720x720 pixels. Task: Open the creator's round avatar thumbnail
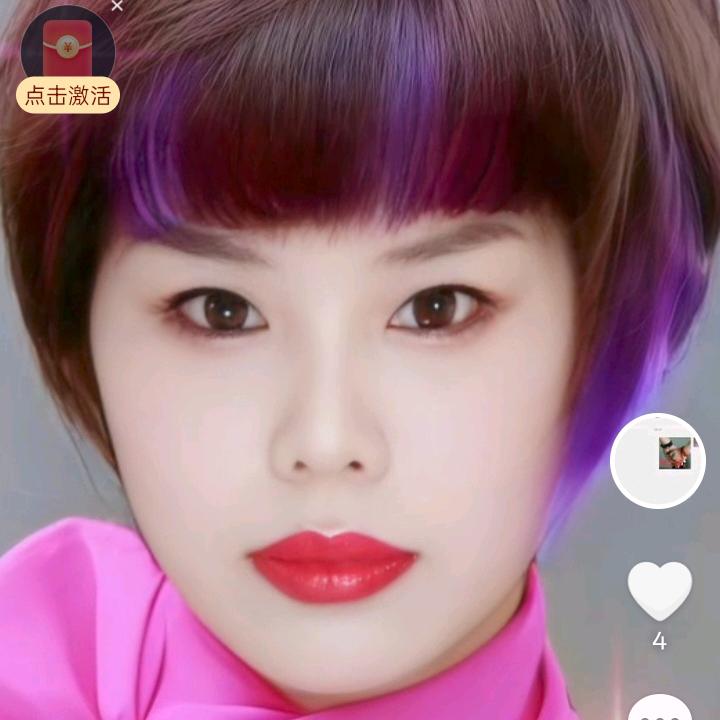[658, 461]
